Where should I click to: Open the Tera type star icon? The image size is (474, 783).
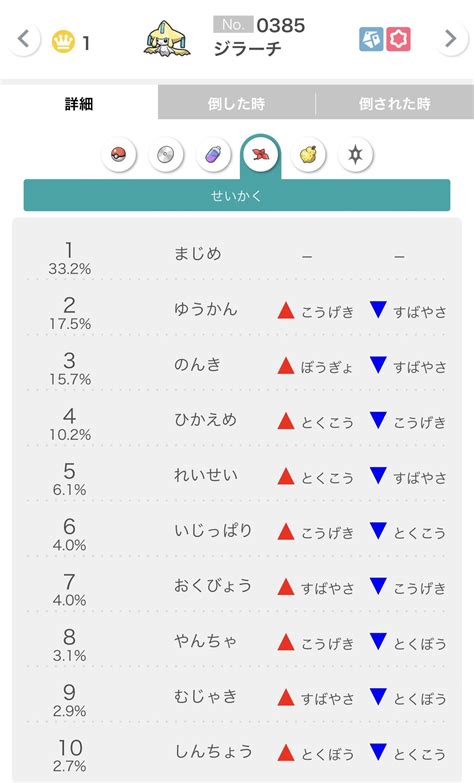[x=355, y=154]
